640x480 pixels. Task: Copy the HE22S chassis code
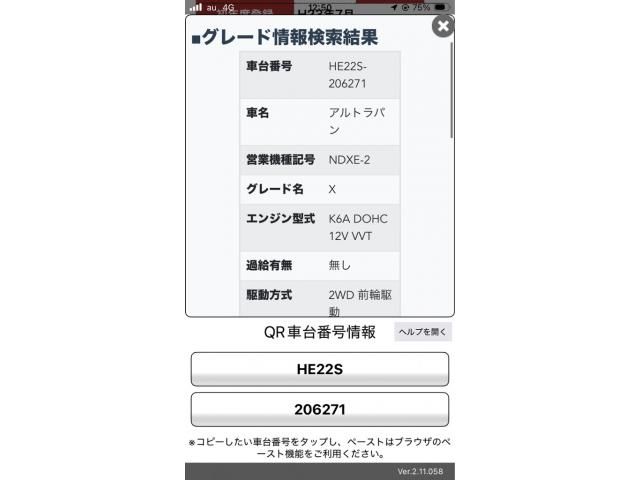[x=319, y=369]
